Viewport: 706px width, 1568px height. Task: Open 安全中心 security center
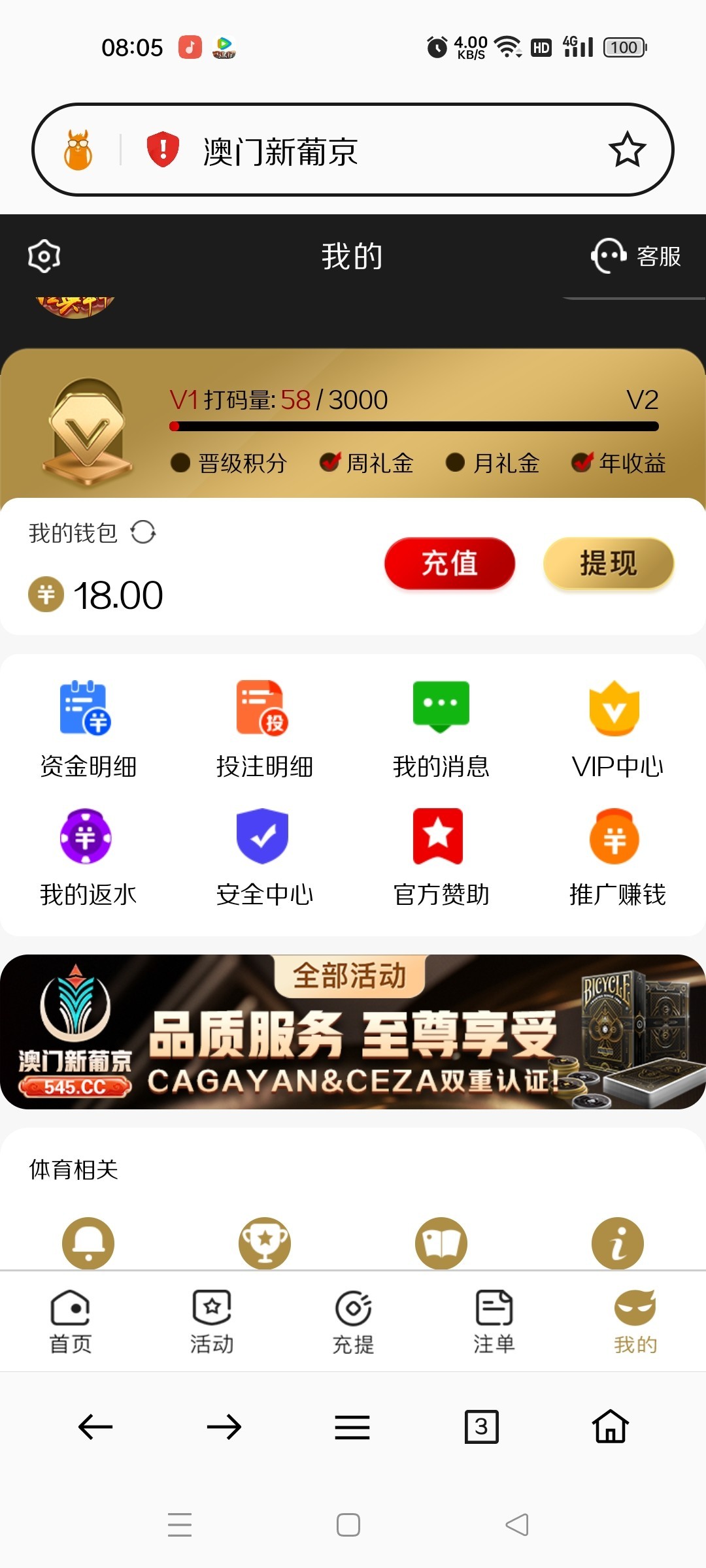pyautogui.click(x=265, y=857)
